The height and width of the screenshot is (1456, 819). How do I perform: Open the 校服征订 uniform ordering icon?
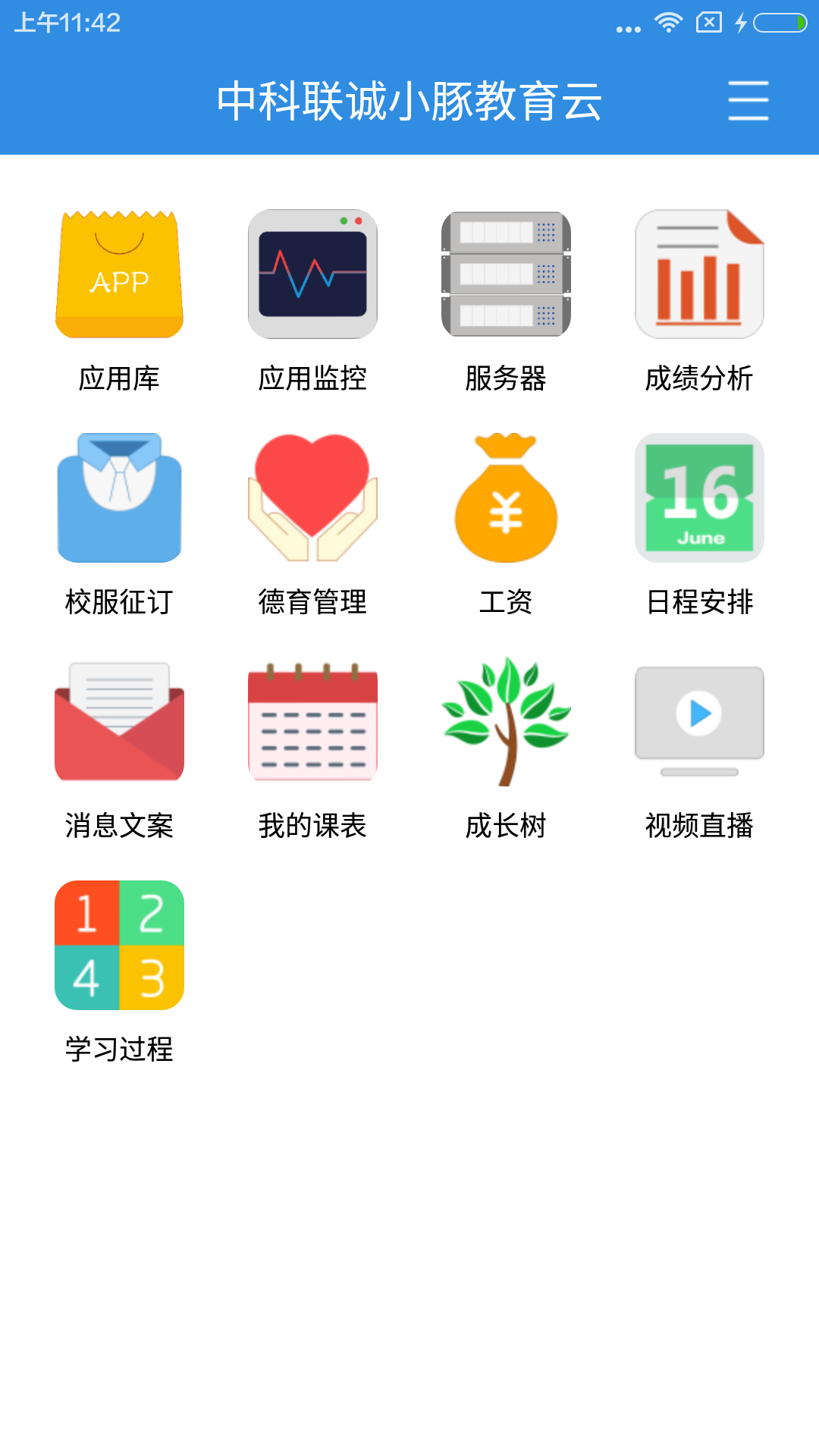click(x=119, y=497)
